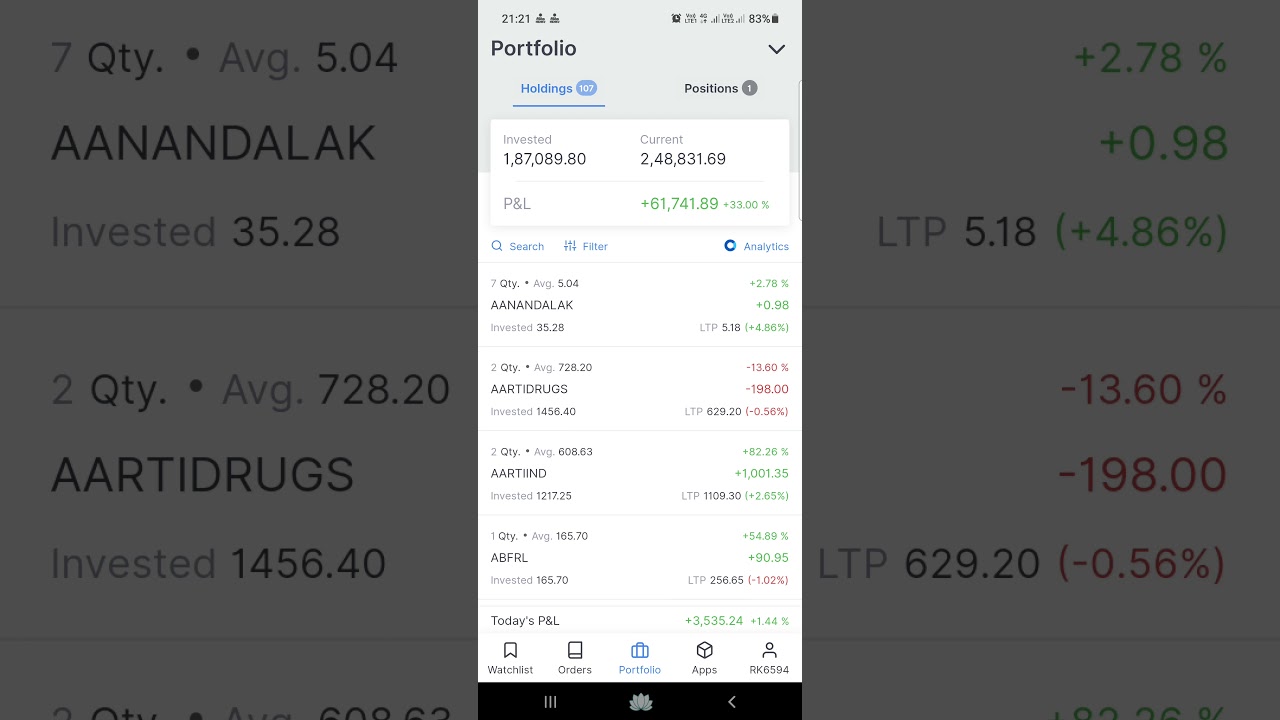Open the Apps tab
This screenshot has height=720, width=1280.
coord(704,658)
